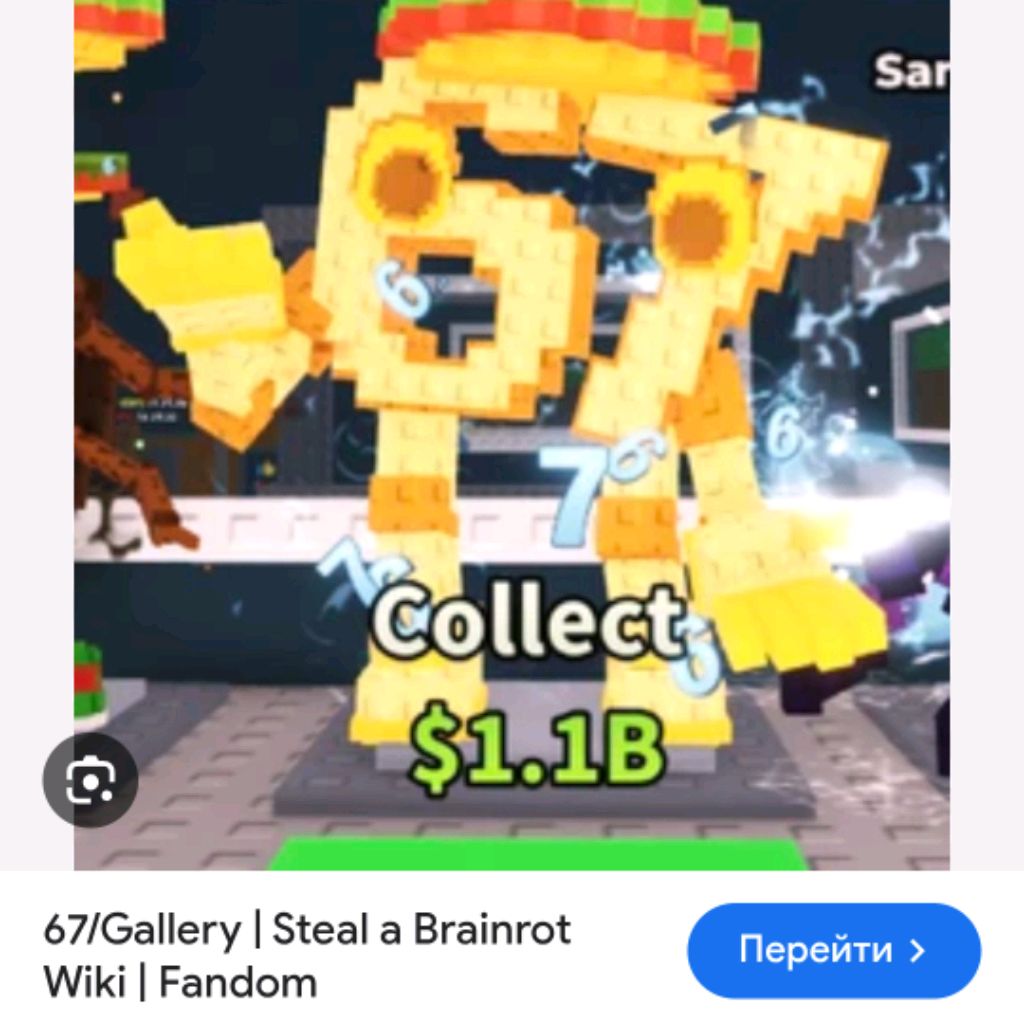
Task: Tap the Перейти button to visit the page
Action: click(833, 950)
